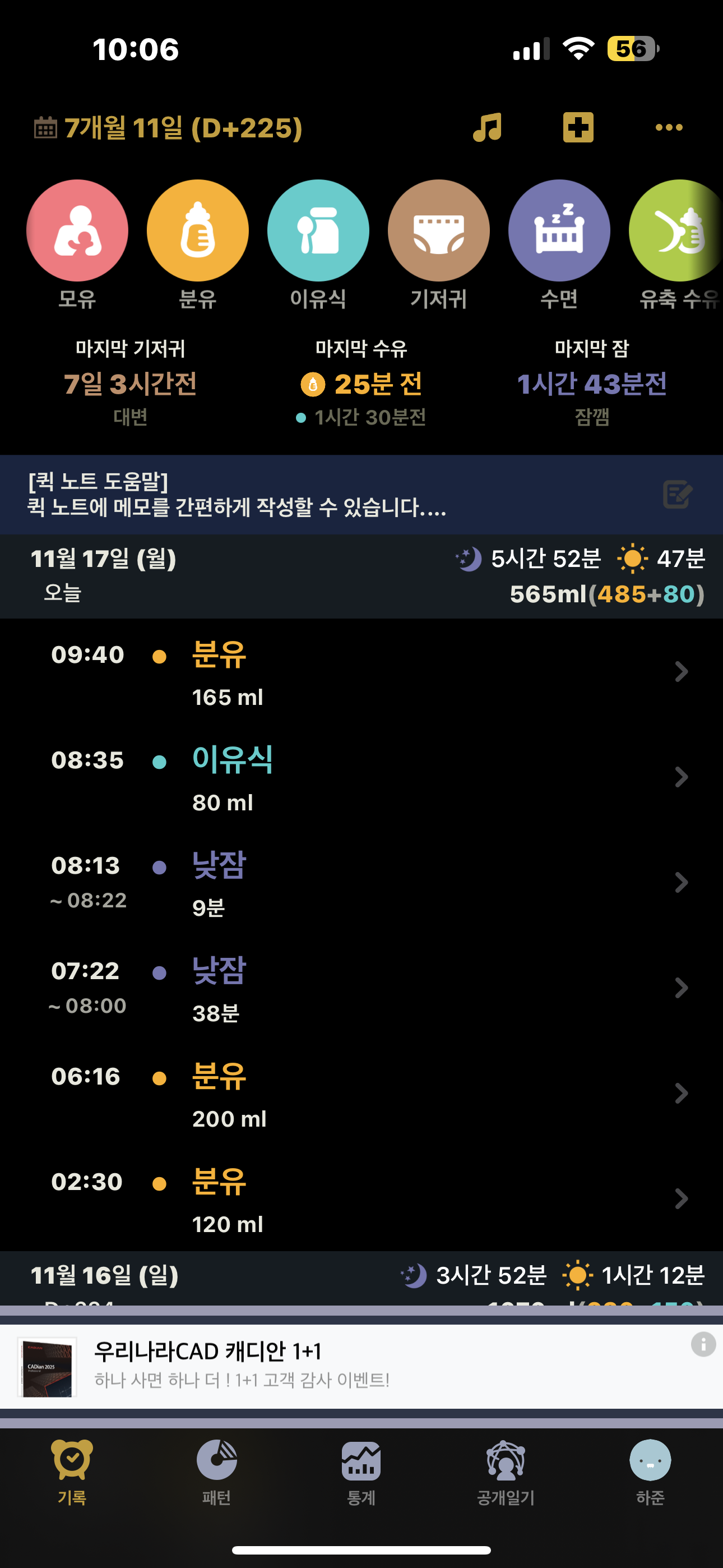The image size is (723, 1568).
Task: Go to the 공개일기 tab
Action: pyautogui.click(x=506, y=1470)
